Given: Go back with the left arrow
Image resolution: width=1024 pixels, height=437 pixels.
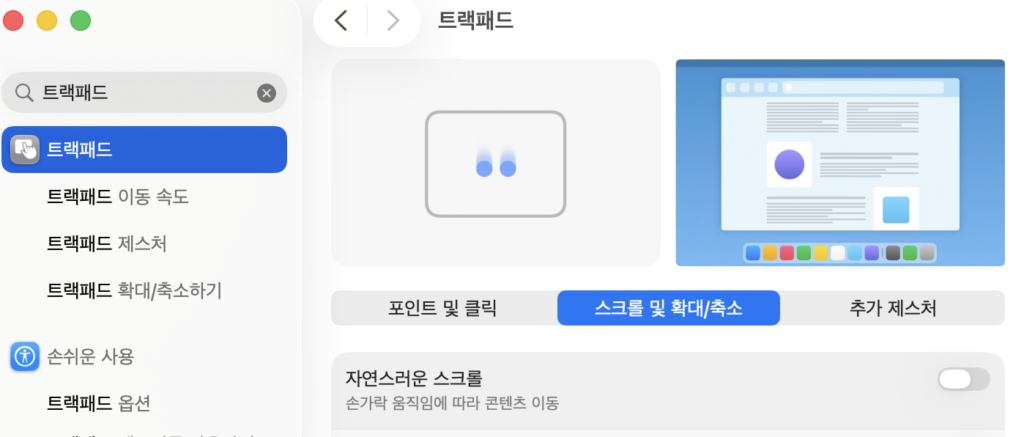Looking at the screenshot, I should [341, 21].
